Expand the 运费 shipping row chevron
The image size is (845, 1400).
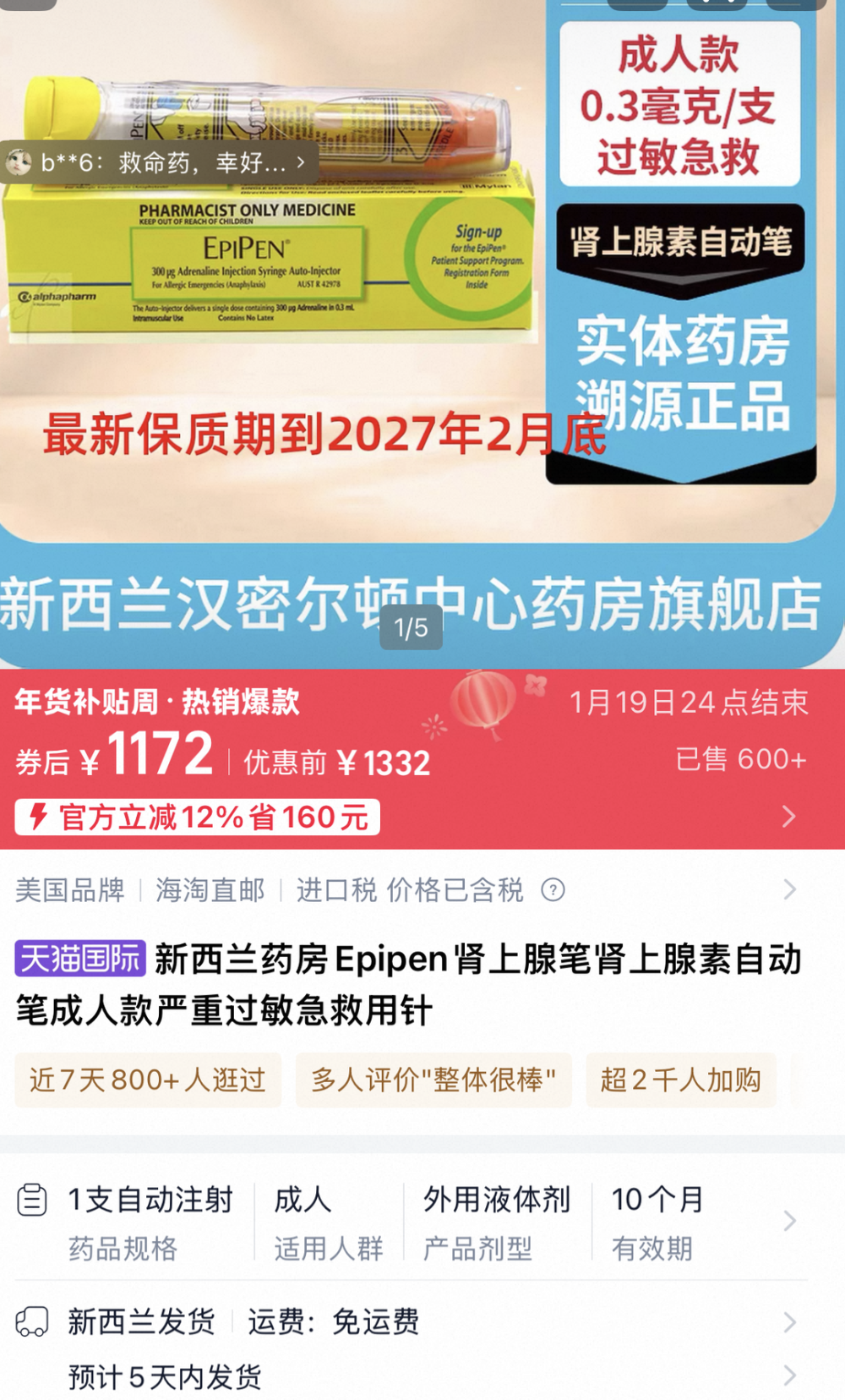click(x=789, y=1321)
